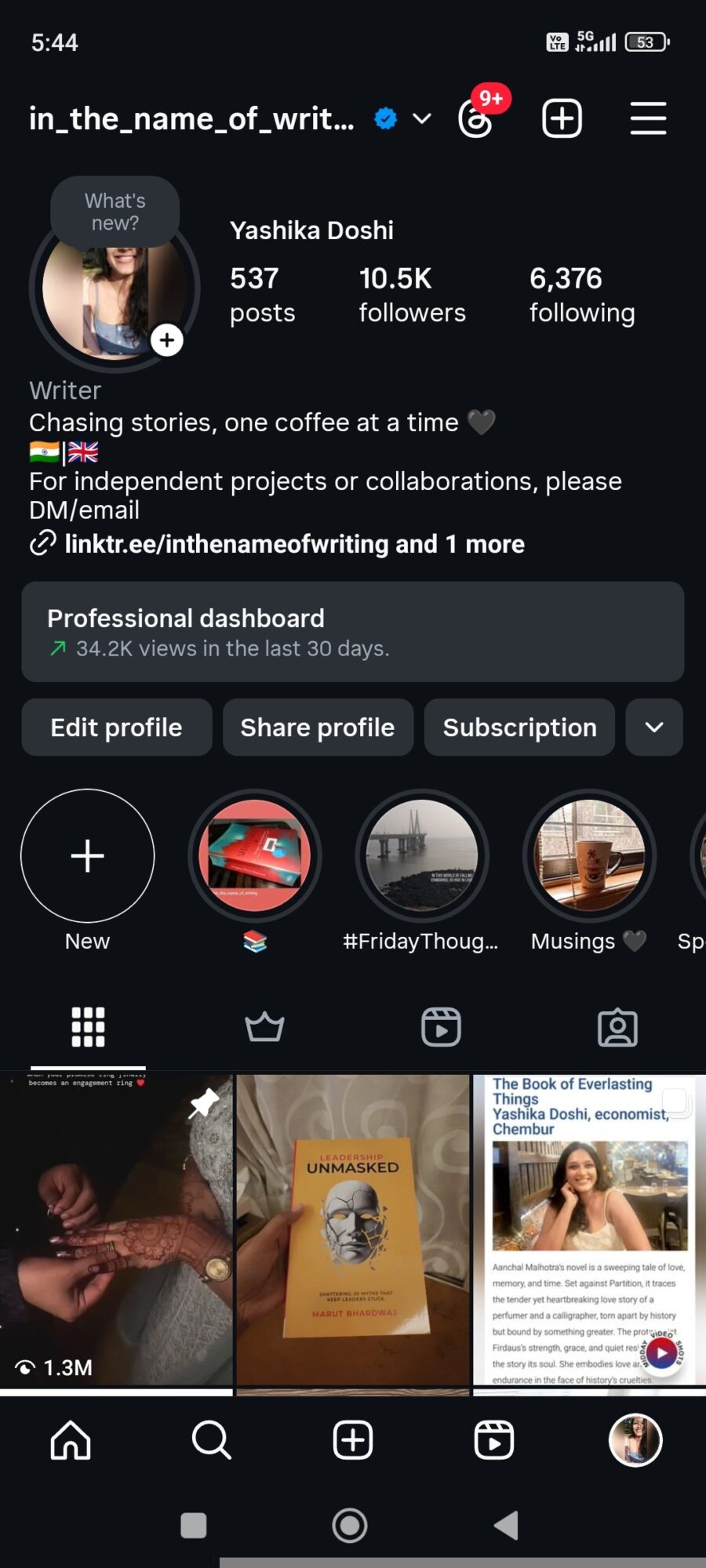The image size is (706, 1568).
Task: Show the tagged photos tab
Action: [x=617, y=1027]
